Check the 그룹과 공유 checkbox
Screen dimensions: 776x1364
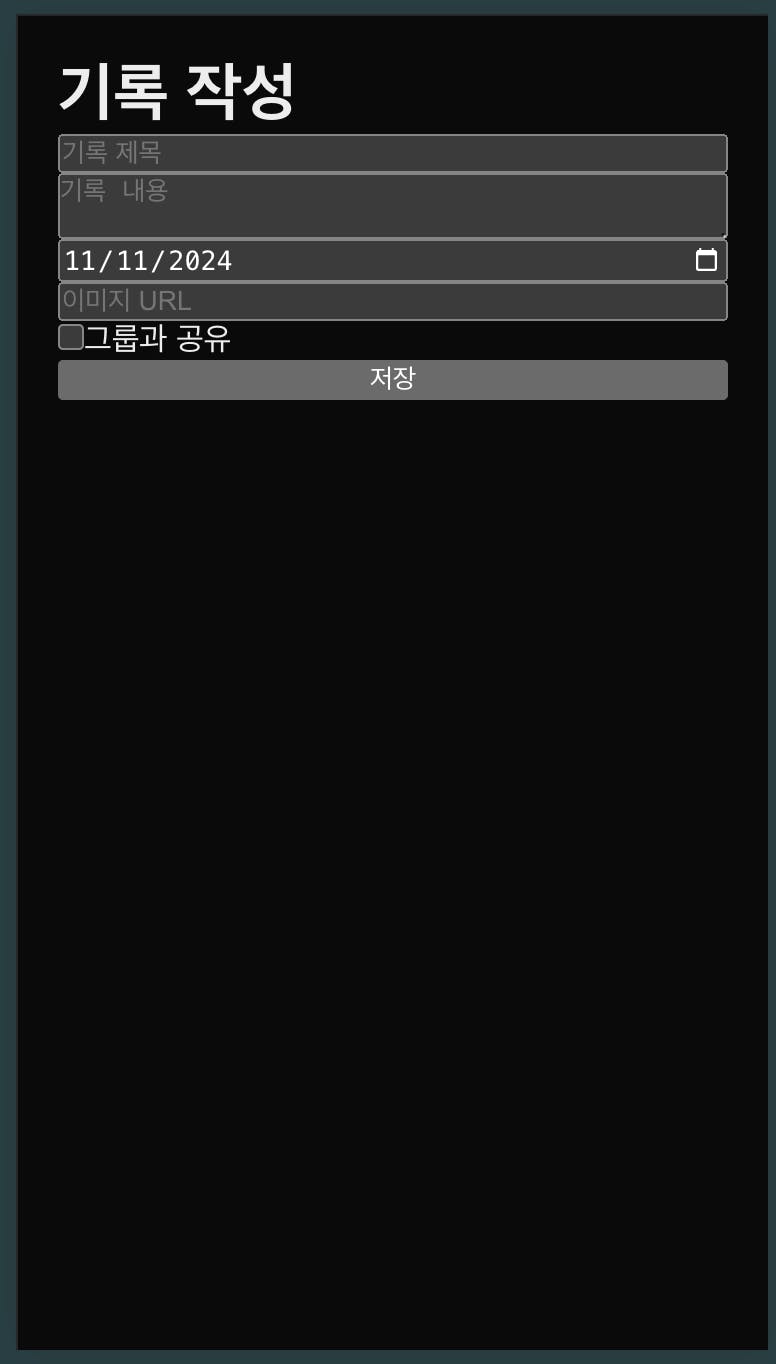(x=71, y=337)
